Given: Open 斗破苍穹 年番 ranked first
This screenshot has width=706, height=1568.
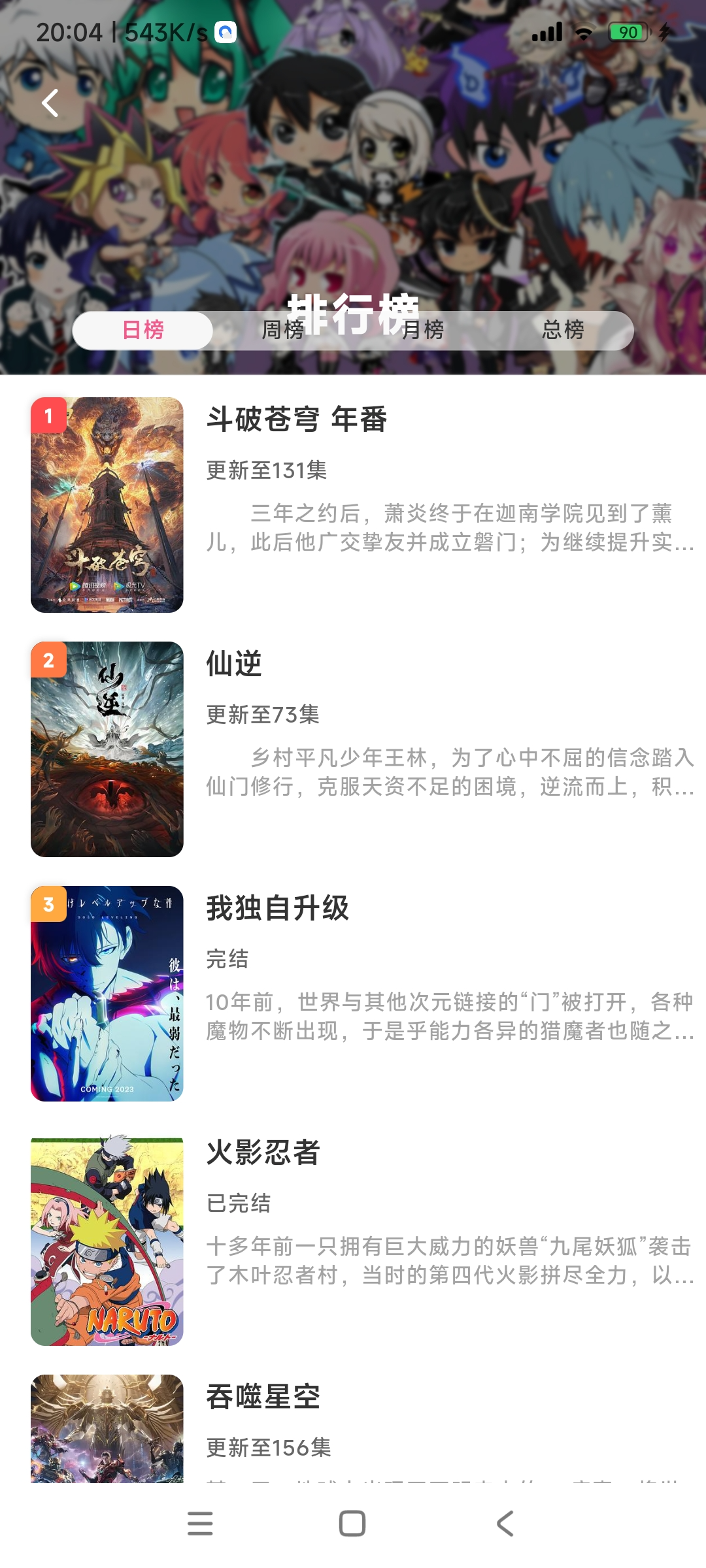Looking at the screenshot, I should pos(297,419).
